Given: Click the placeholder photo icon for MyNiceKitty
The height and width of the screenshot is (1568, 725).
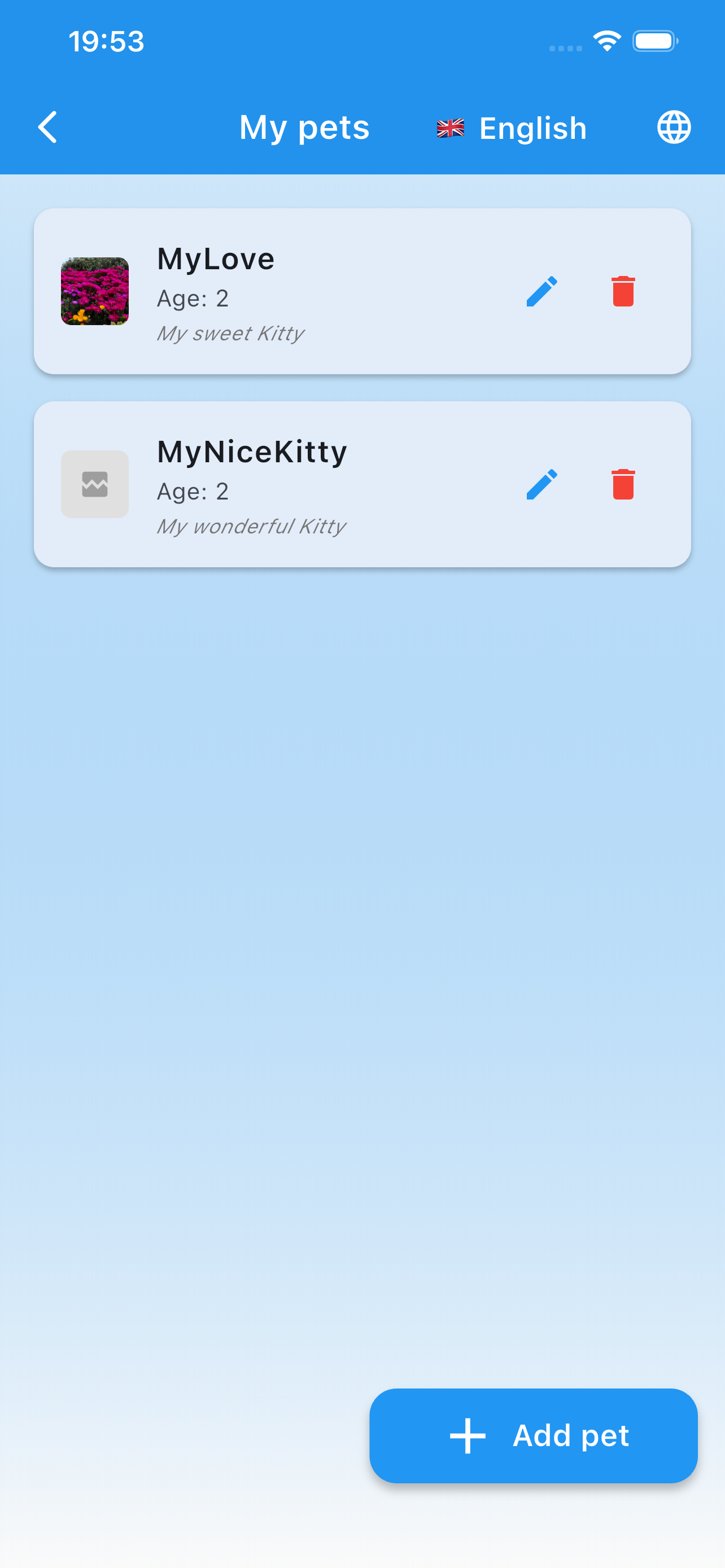Looking at the screenshot, I should tap(94, 484).
